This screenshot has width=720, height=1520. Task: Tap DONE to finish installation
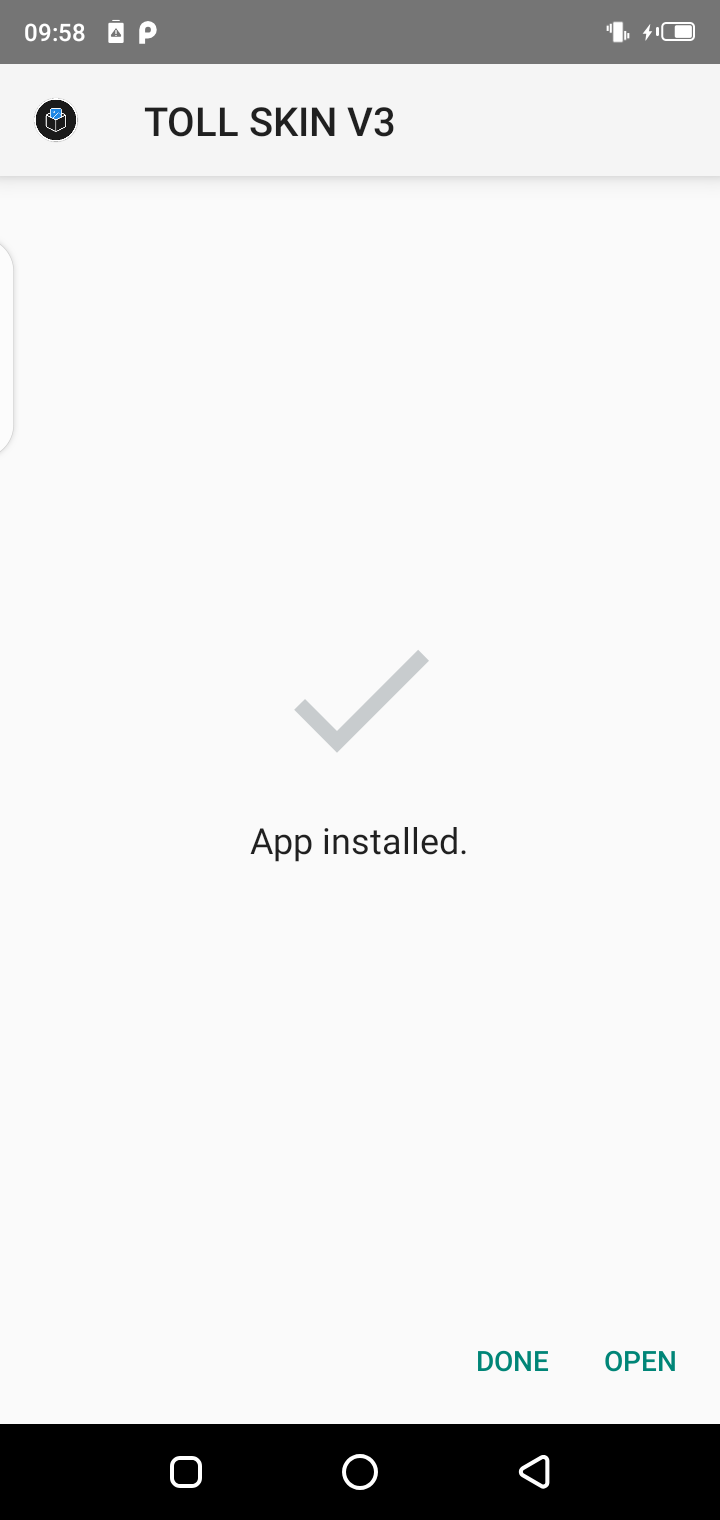[x=512, y=1361]
